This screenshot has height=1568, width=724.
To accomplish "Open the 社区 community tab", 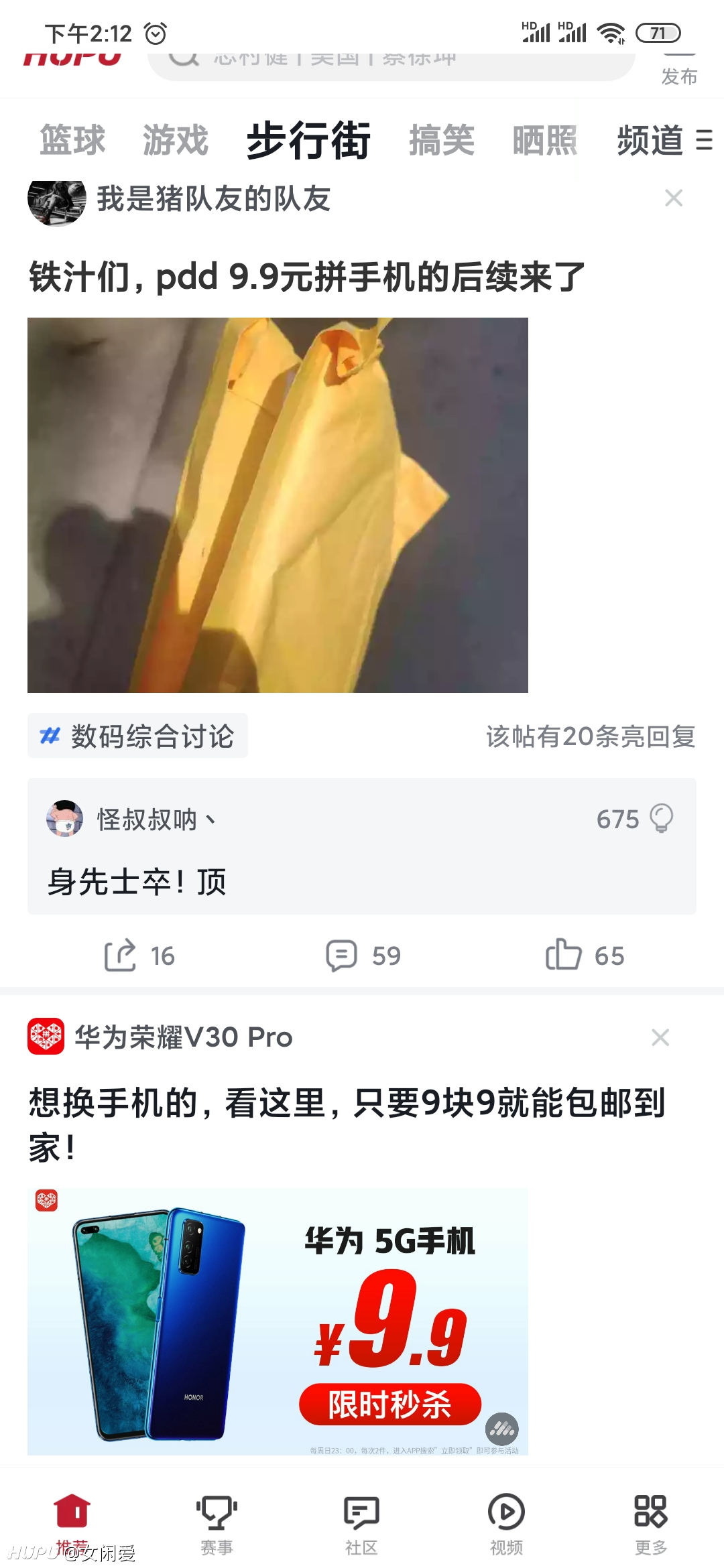I will pyautogui.click(x=361, y=1524).
